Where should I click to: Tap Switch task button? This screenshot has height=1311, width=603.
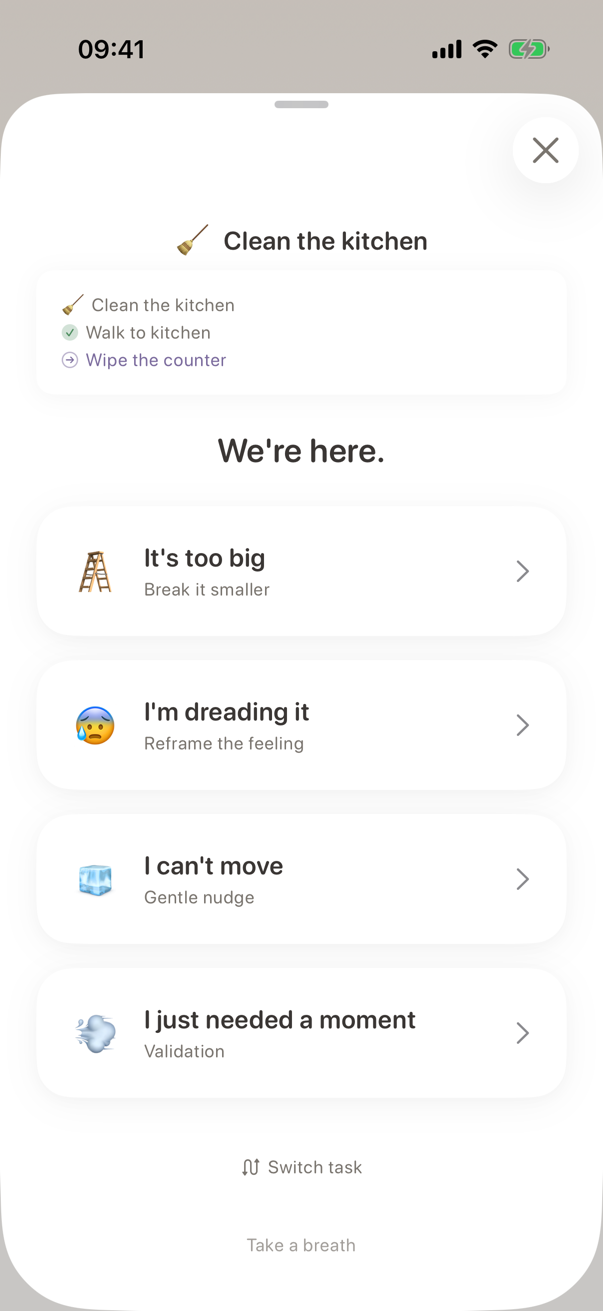pos(301,1167)
